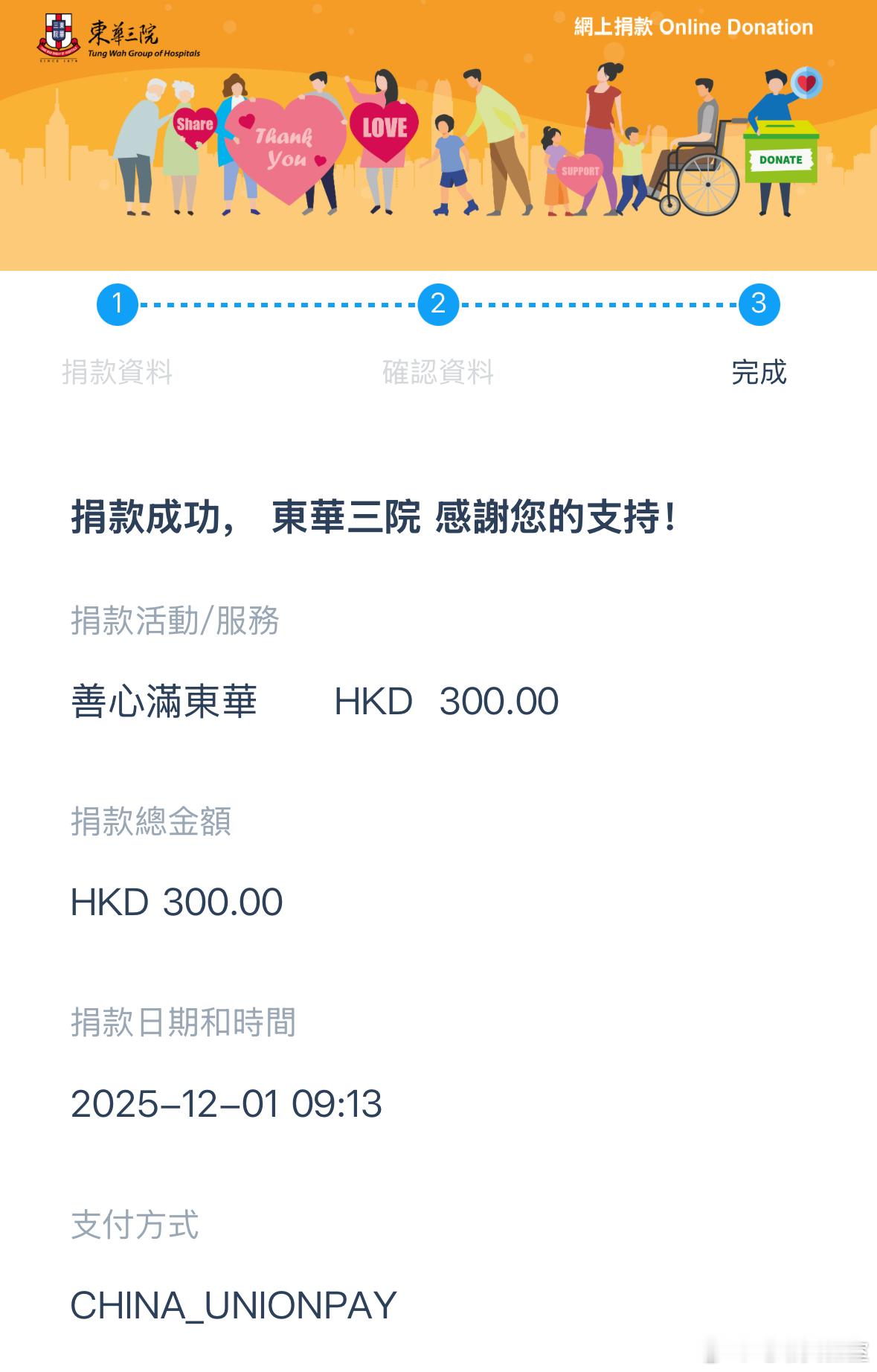Screen dimensions: 877x1372
Task: Select step 2 circle indicator
Action: (x=437, y=303)
